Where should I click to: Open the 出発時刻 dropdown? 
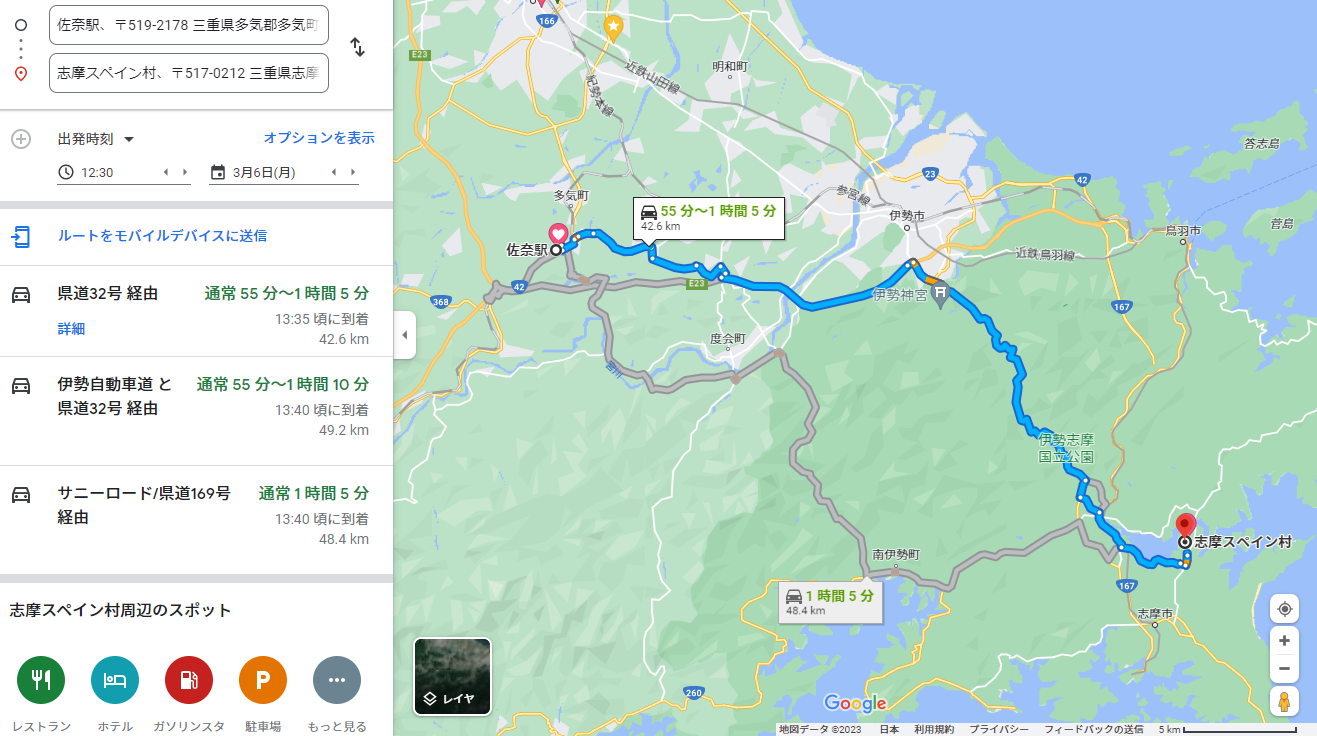[96, 139]
